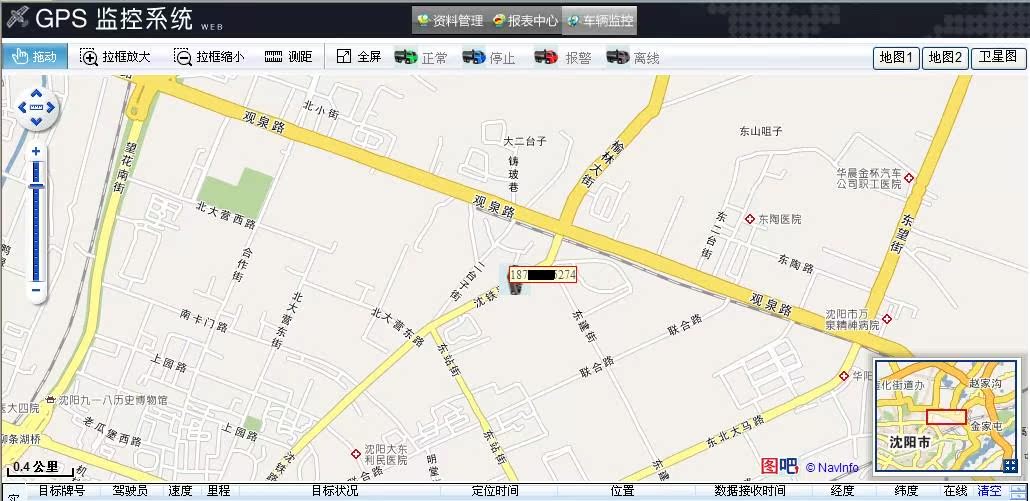Viewport: 1030px width, 501px height.
Task: Filter vehicles by 正常 status
Action: tap(421, 58)
